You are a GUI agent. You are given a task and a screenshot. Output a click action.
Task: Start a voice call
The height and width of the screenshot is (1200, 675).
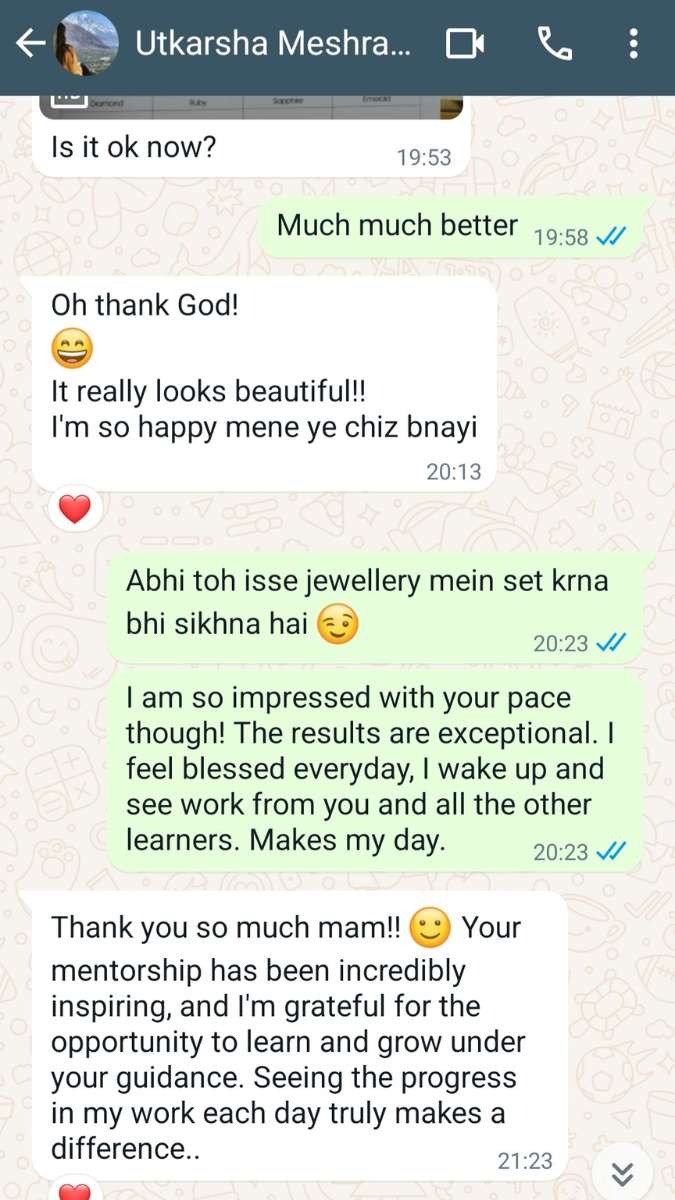click(553, 44)
